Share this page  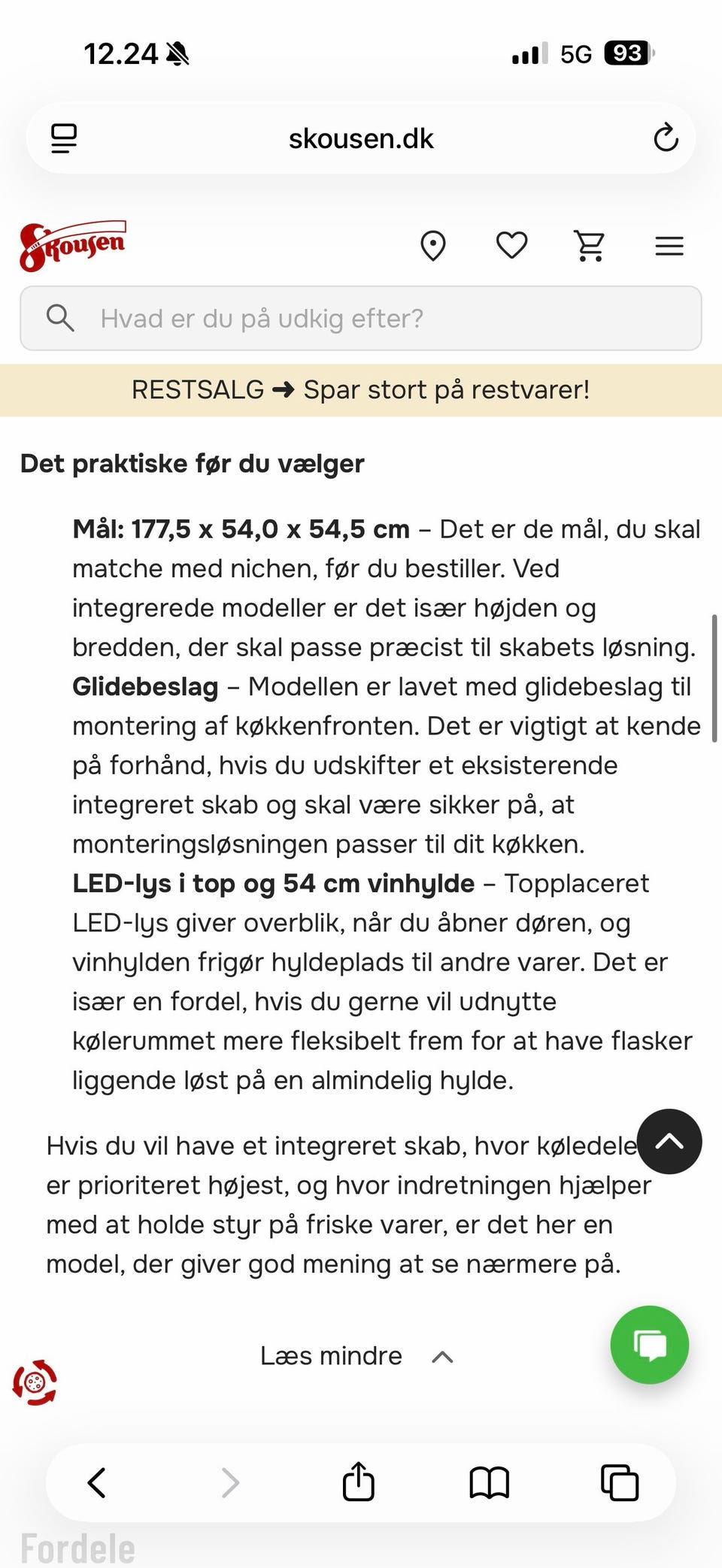(358, 1482)
